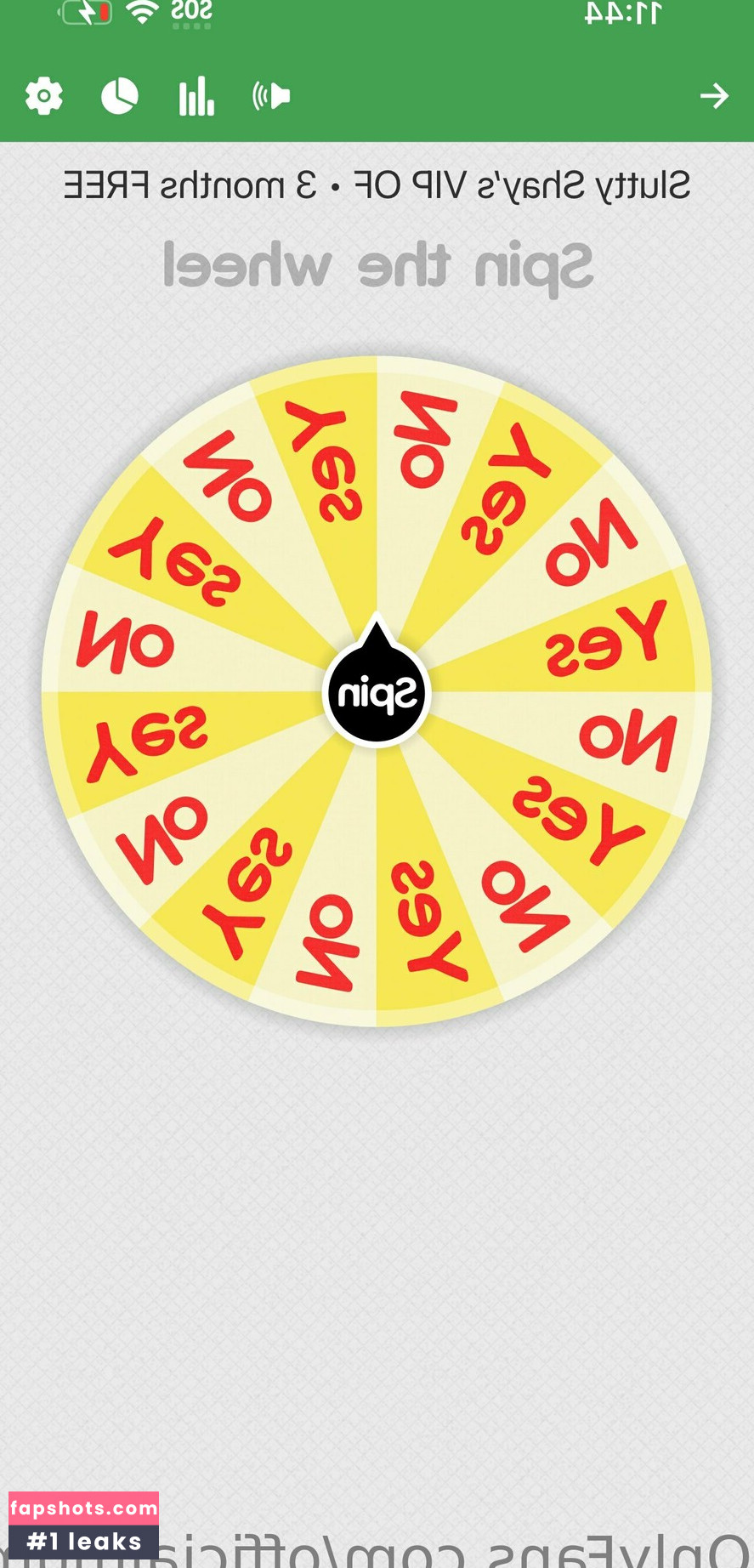Open the settings gear
Image resolution: width=754 pixels, height=1568 pixels.
44,96
